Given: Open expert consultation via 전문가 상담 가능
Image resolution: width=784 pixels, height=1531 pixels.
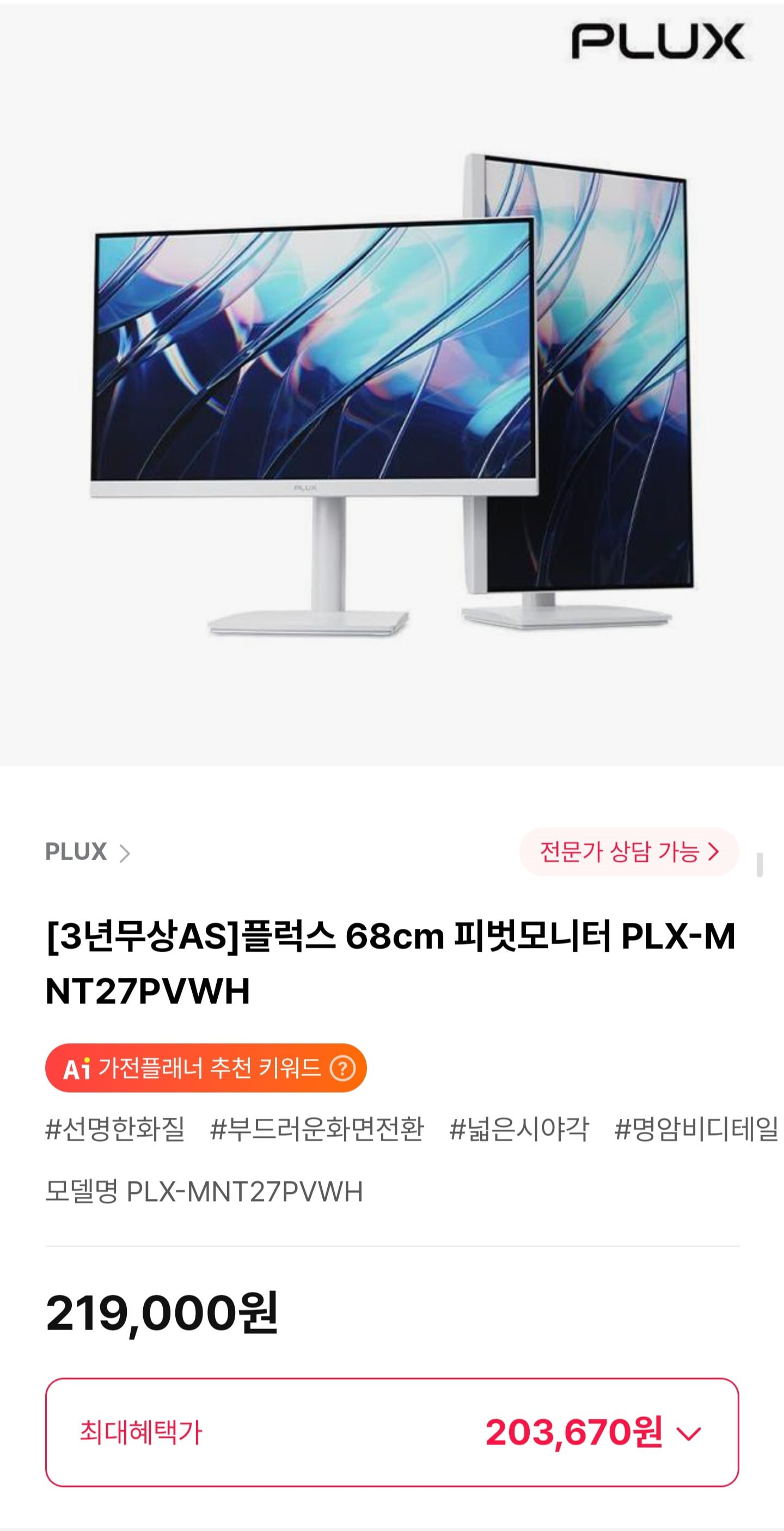Looking at the screenshot, I should (629, 852).
